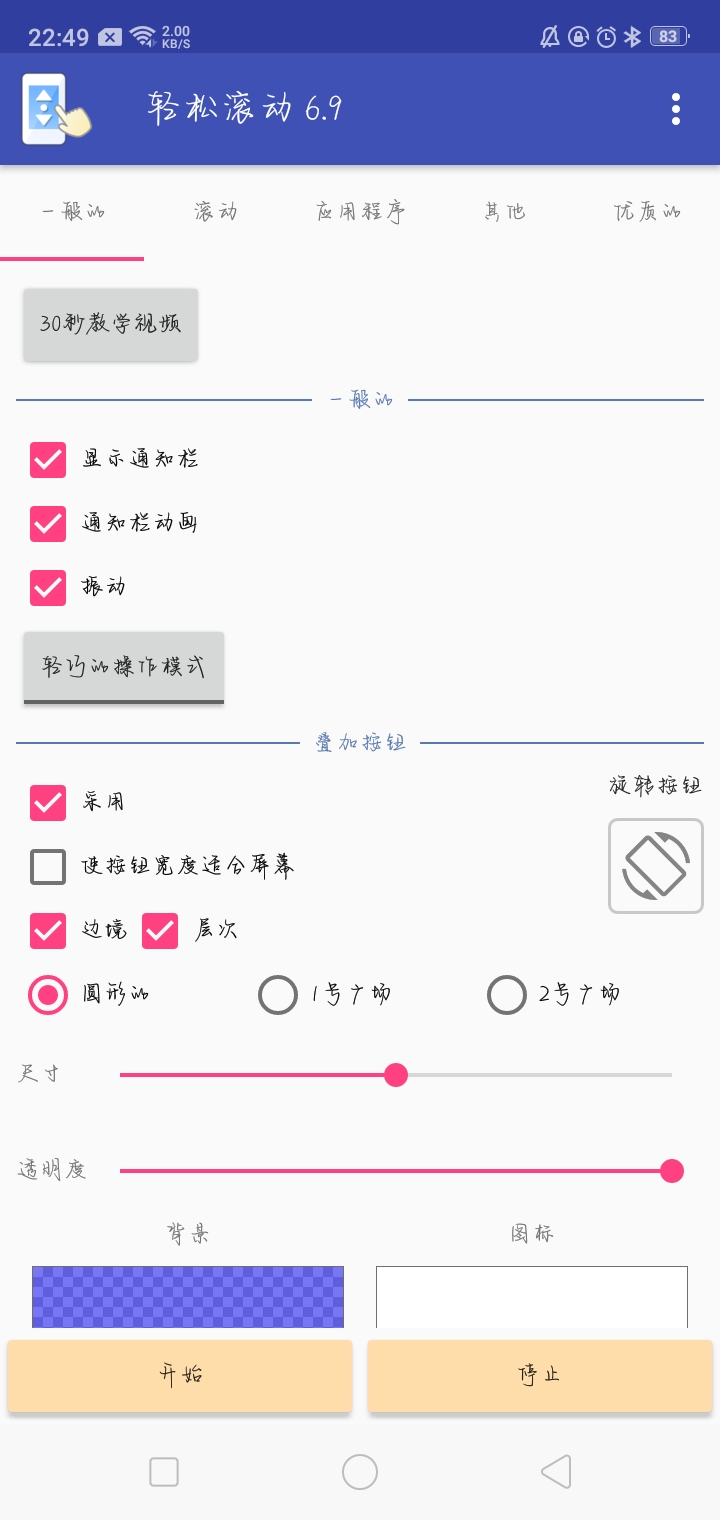The height and width of the screenshot is (1520, 720).
Task: Switch to the 其他 tab
Action: [x=504, y=212]
